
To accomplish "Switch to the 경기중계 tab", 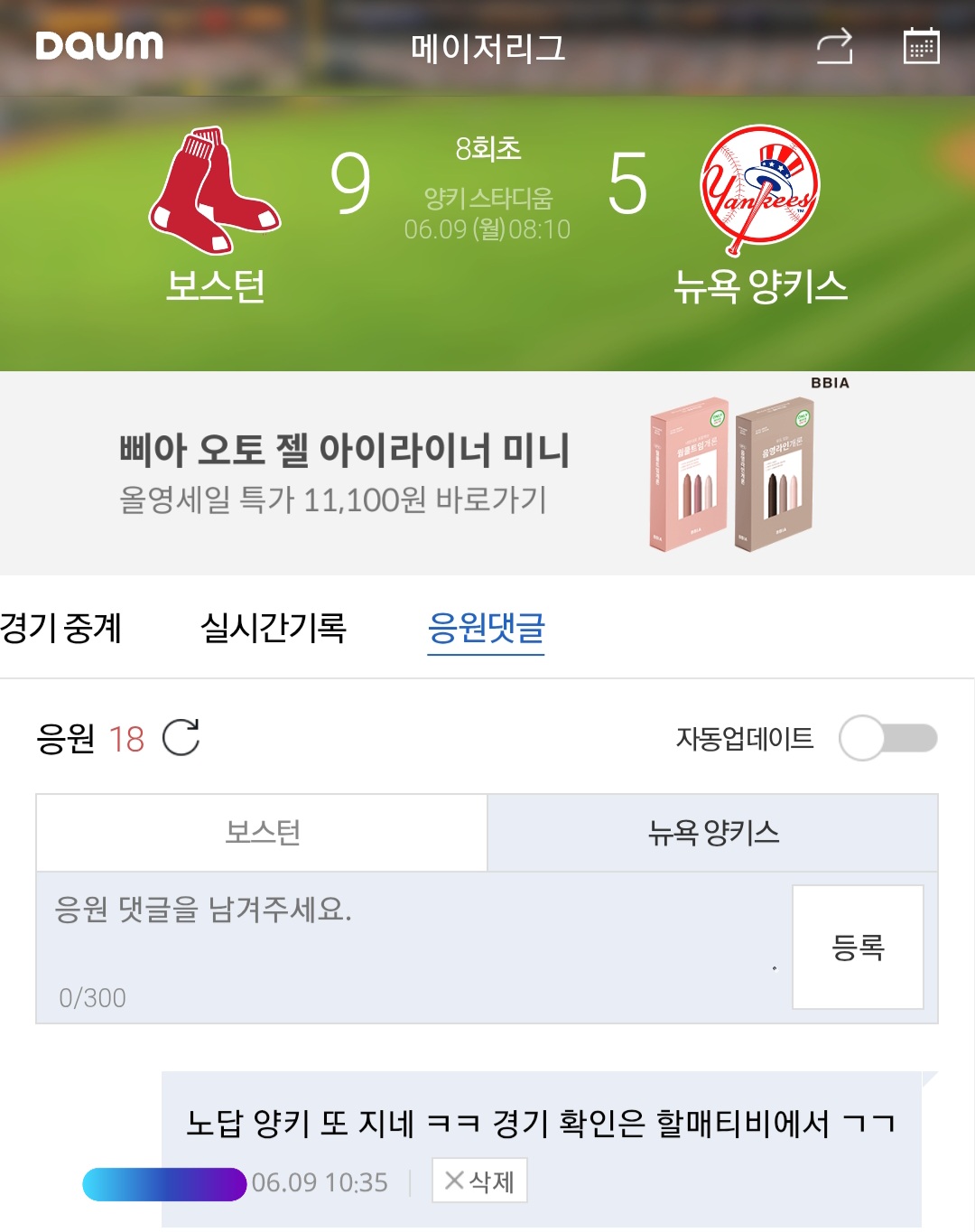I will tap(61, 628).
